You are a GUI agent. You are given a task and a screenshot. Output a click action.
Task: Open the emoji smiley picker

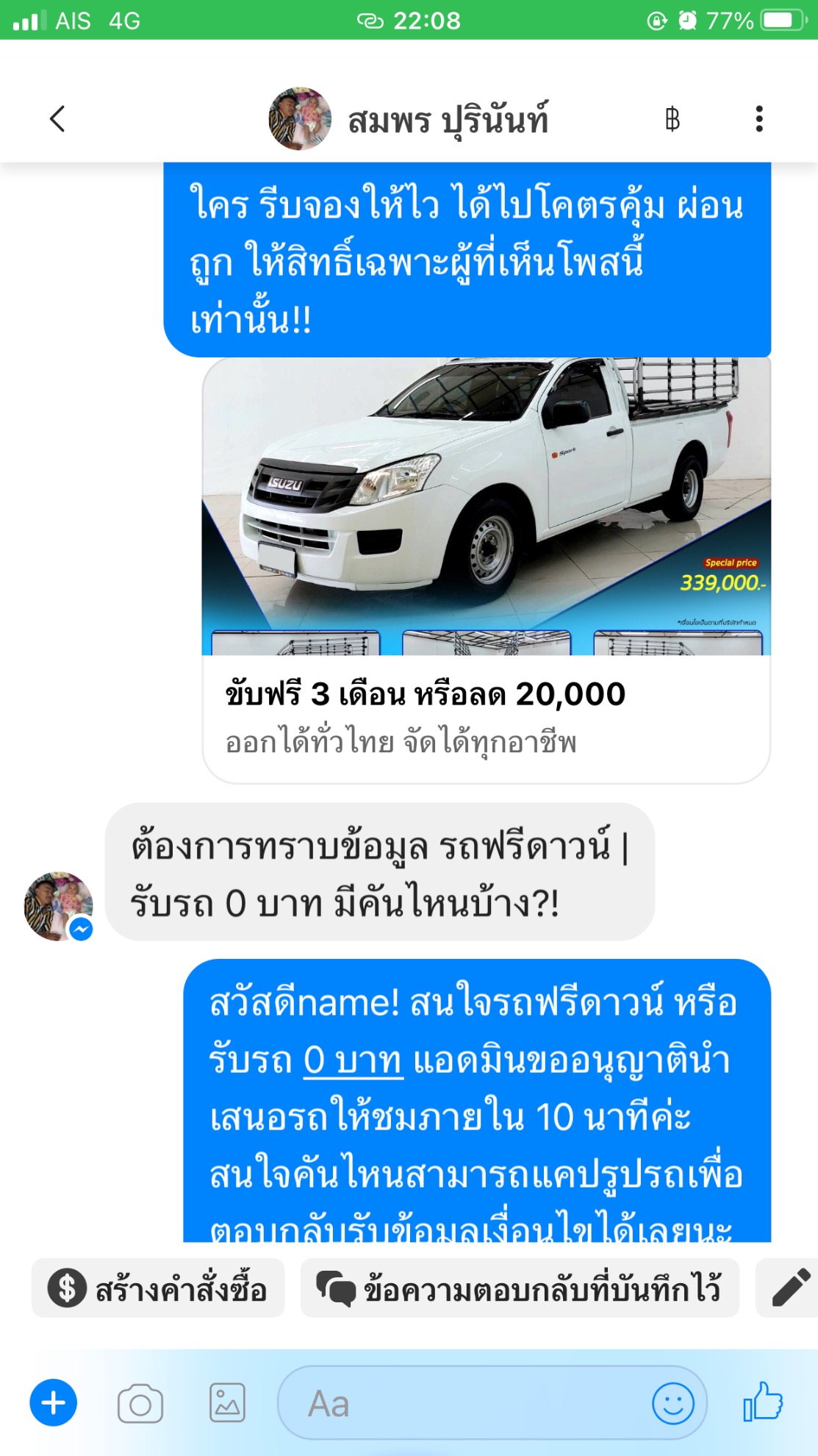[672, 1403]
